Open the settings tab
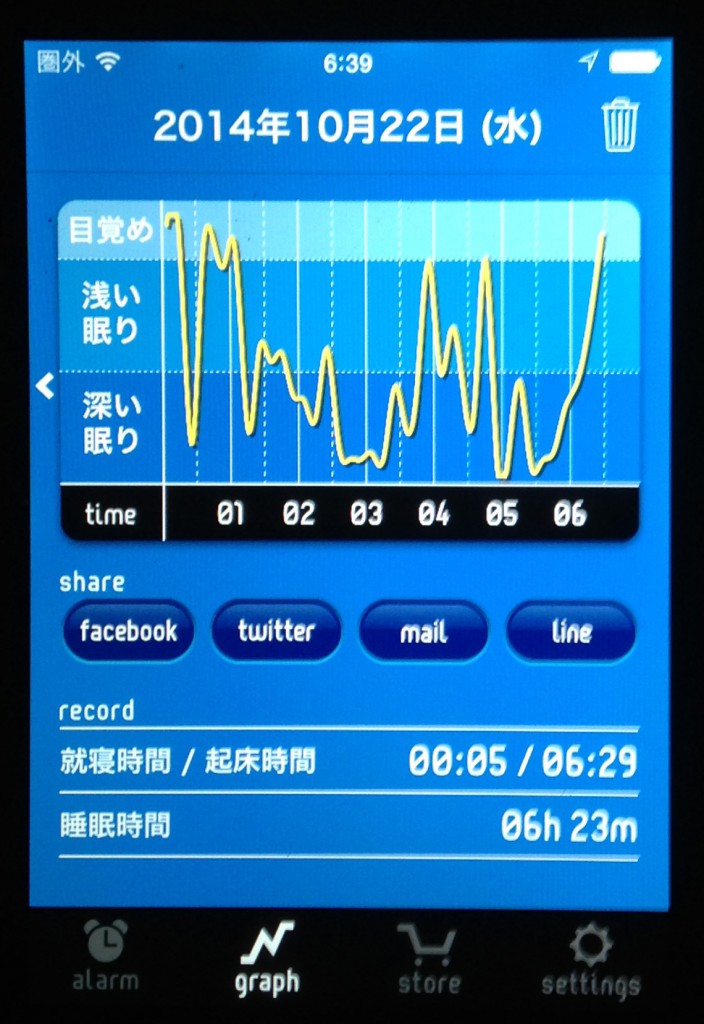The height and width of the screenshot is (1024, 704). pyautogui.click(x=590, y=957)
